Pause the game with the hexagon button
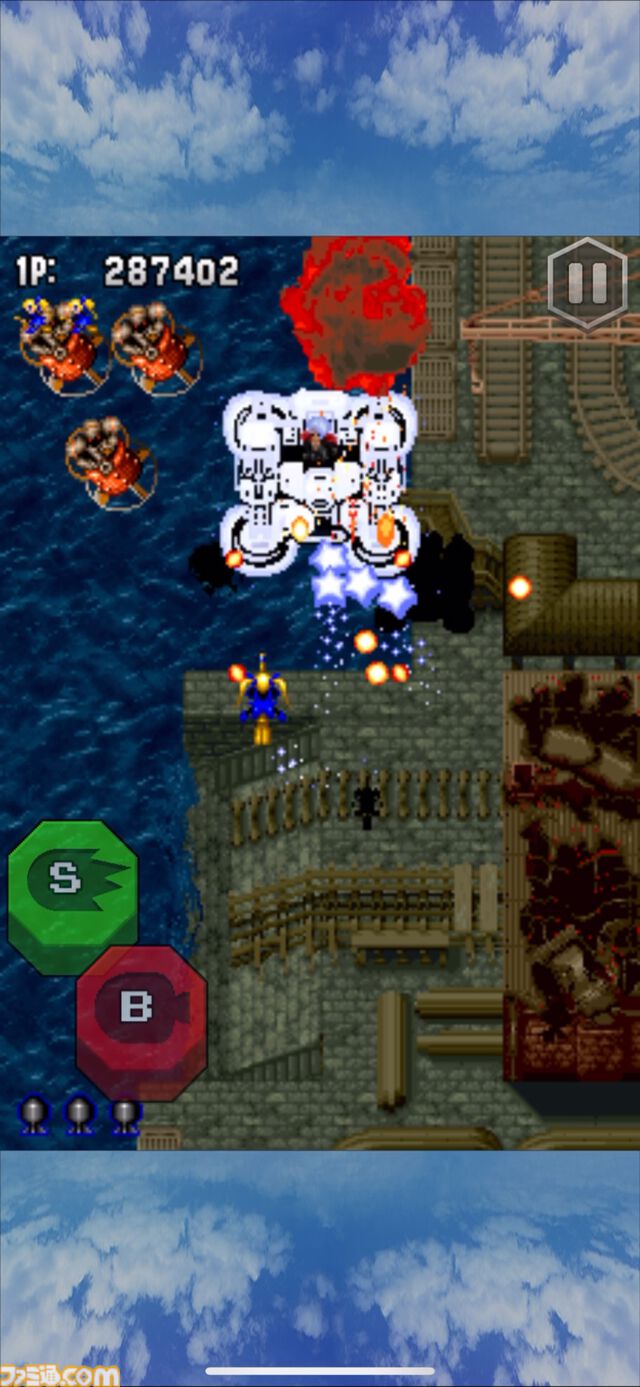The width and height of the screenshot is (640, 1387). coord(587,284)
